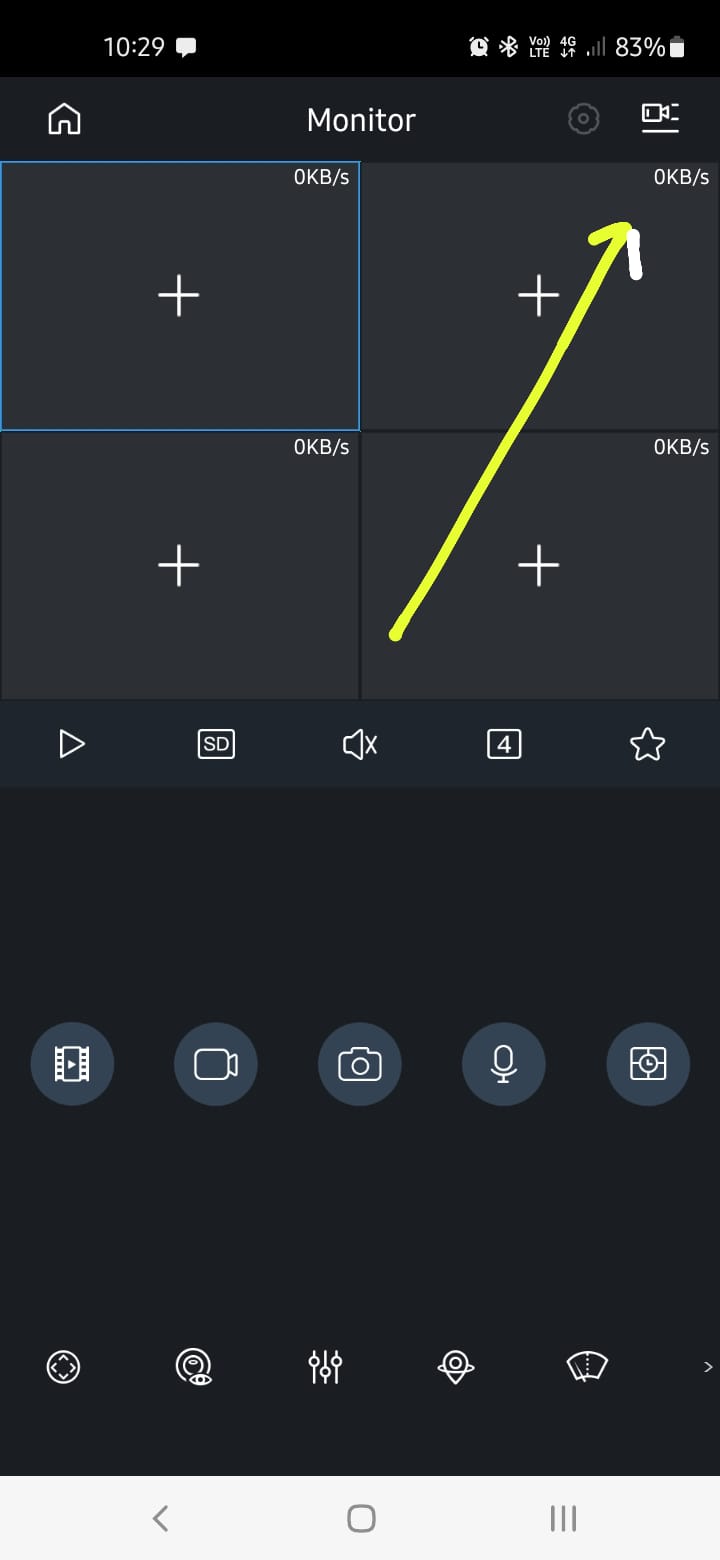Switch the SD stream quality
The image size is (720, 1560).
216,744
